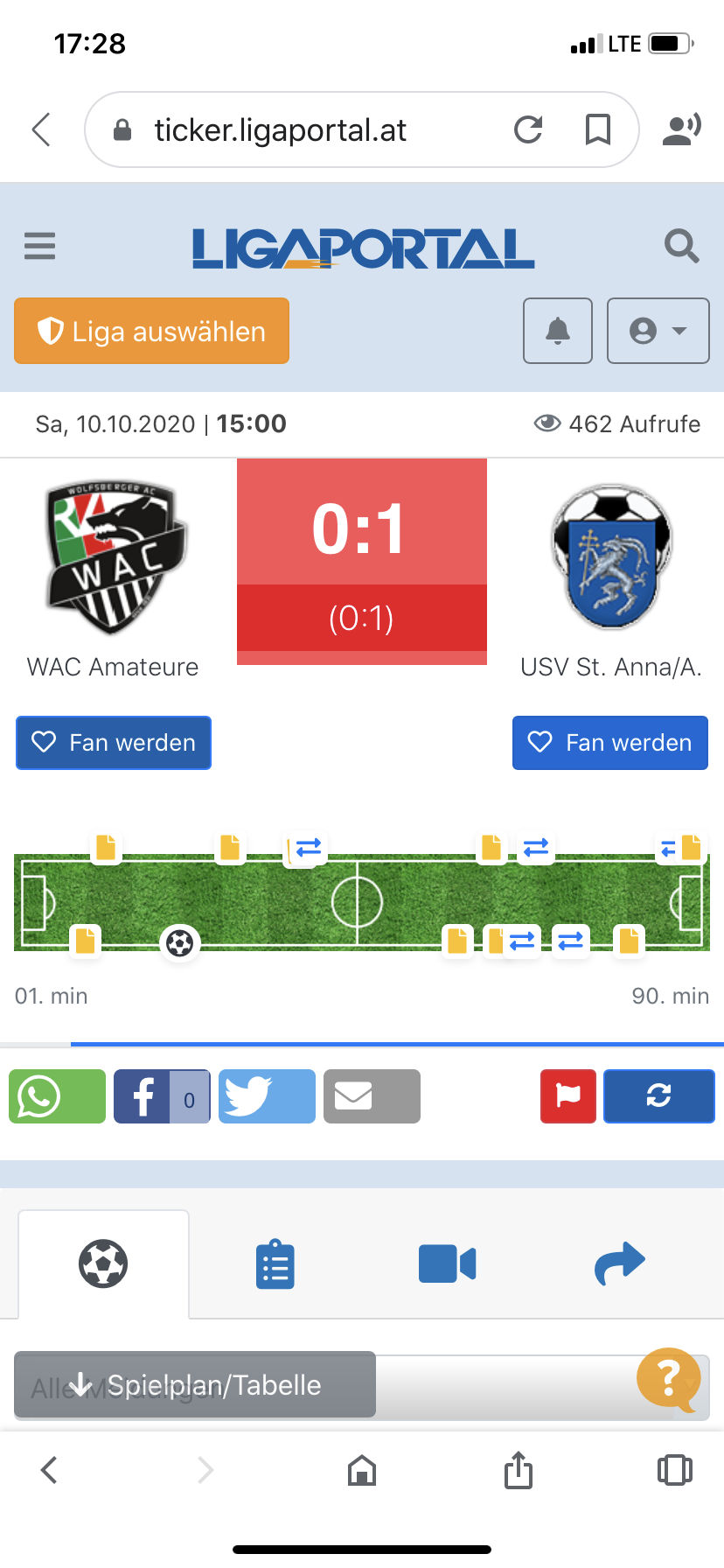Share the match by email
This screenshot has height=1568, width=724.
click(x=372, y=1096)
